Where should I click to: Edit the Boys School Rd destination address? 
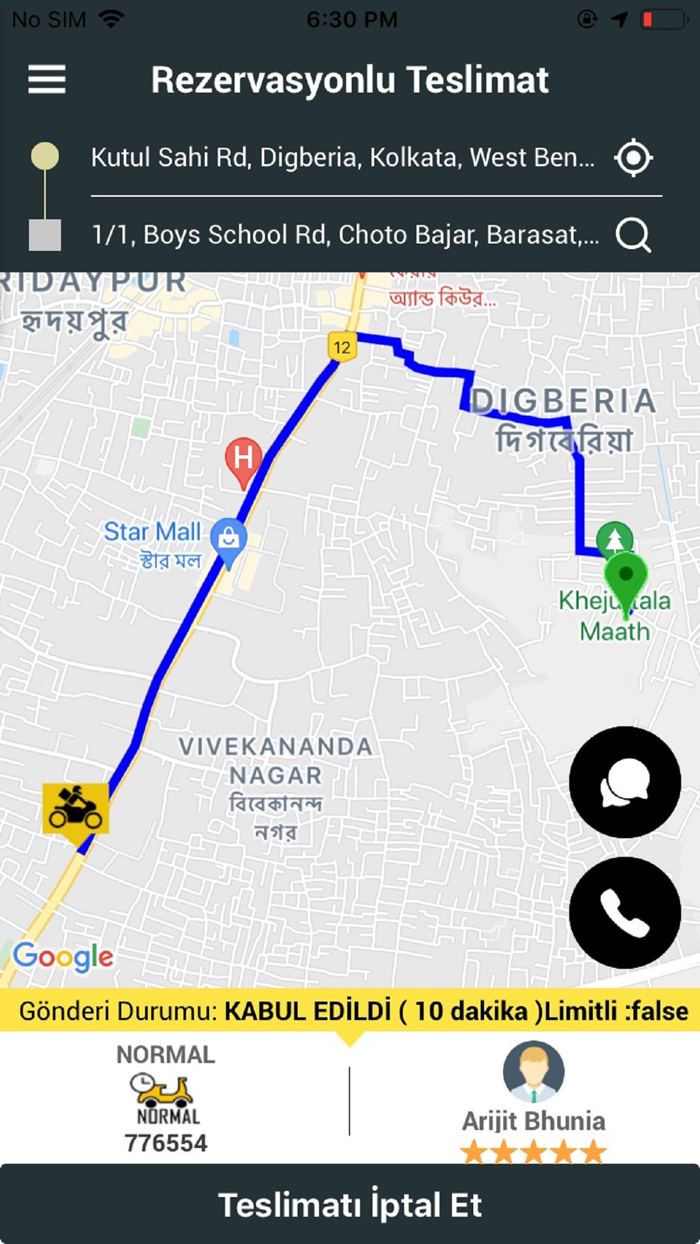345,236
